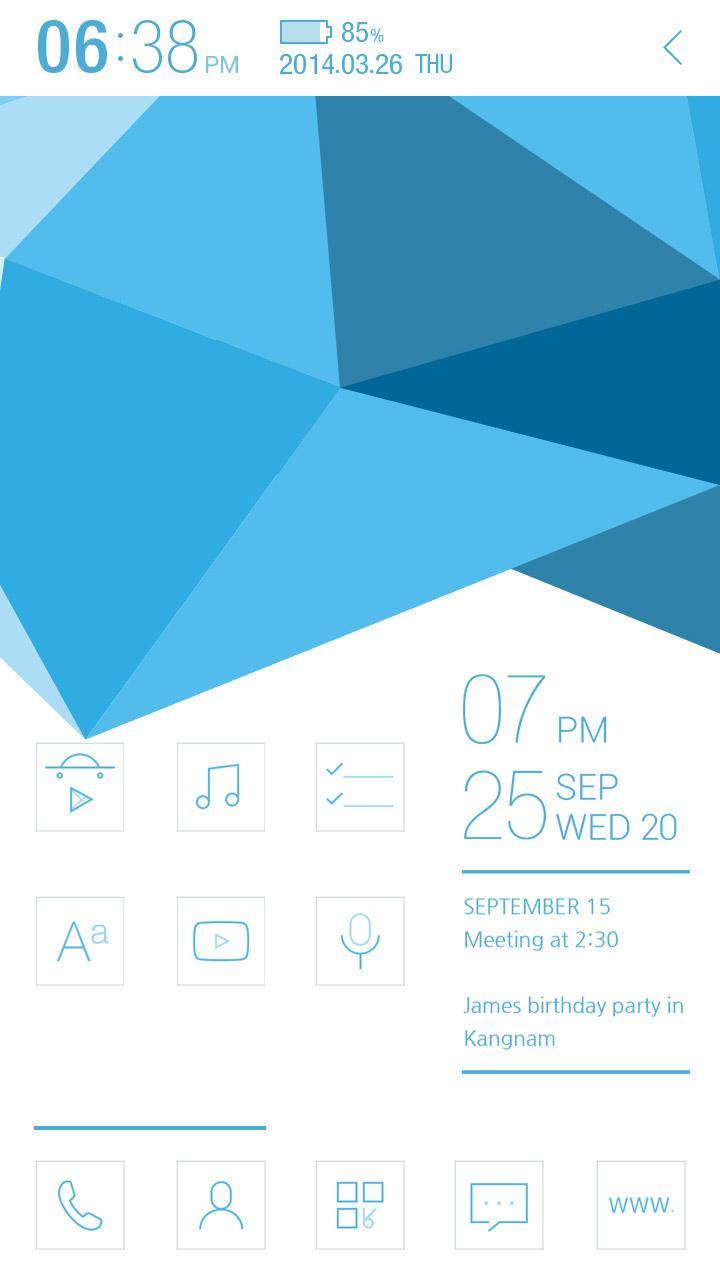Open the app drawer grid icon
Image resolution: width=720 pixels, height=1280 pixels.
tap(360, 1204)
